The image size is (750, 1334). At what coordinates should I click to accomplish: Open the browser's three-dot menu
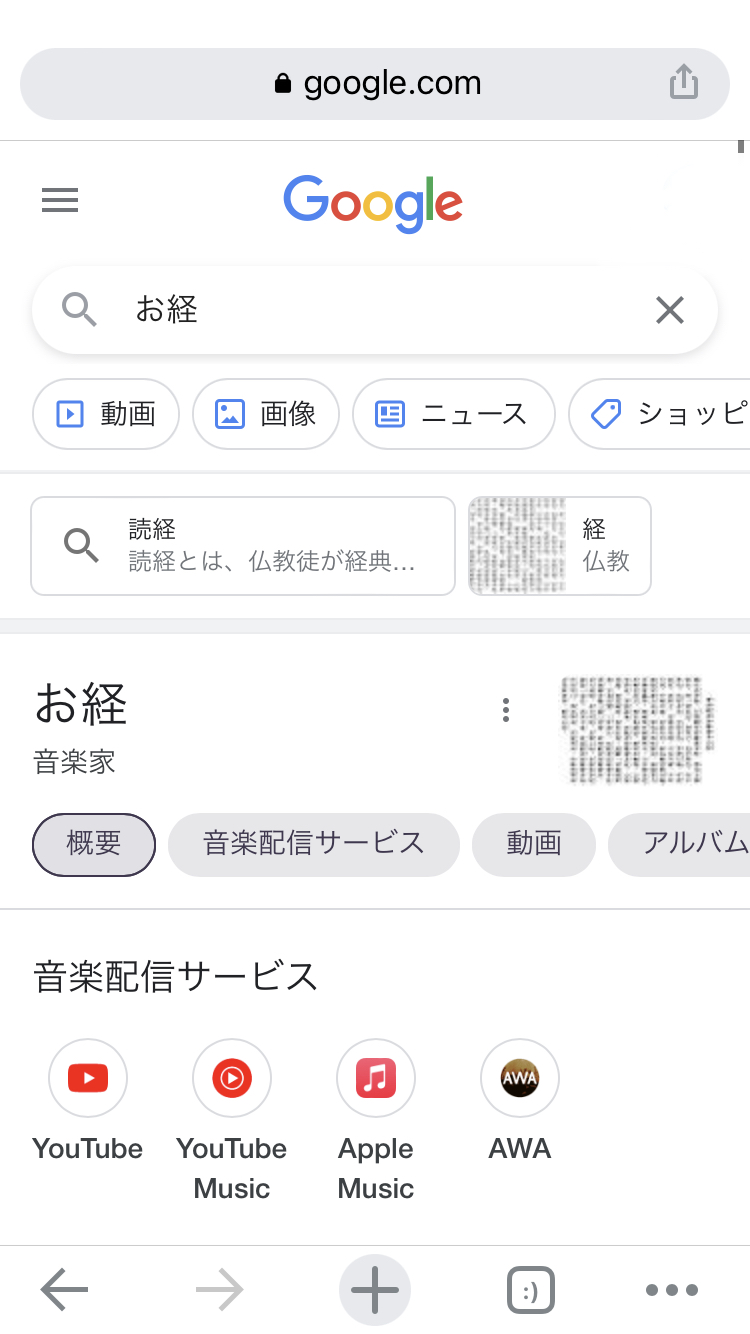[672, 1290]
